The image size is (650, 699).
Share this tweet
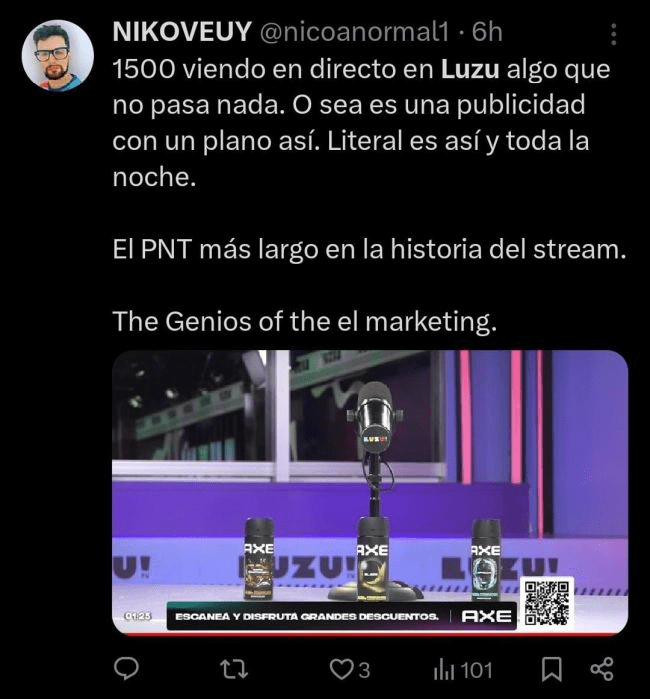pyautogui.click(x=601, y=668)
